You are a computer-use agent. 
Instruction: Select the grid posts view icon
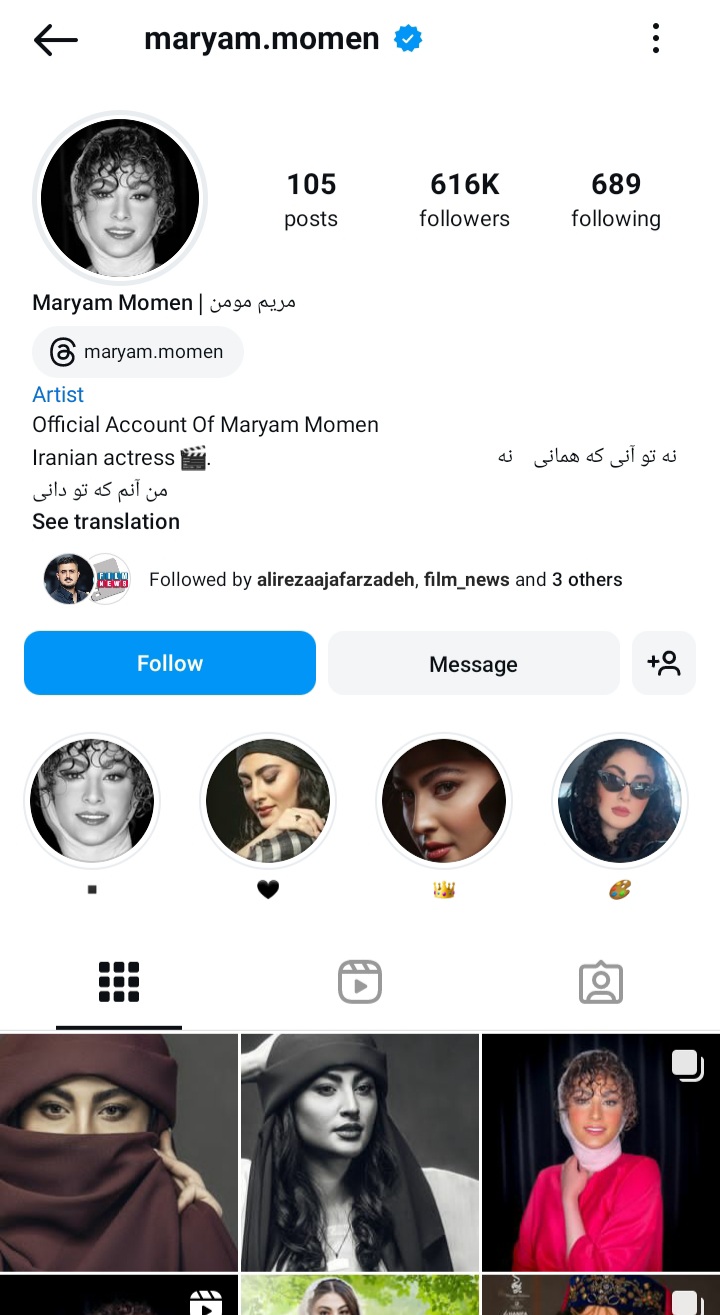click(x=119, y=981)
